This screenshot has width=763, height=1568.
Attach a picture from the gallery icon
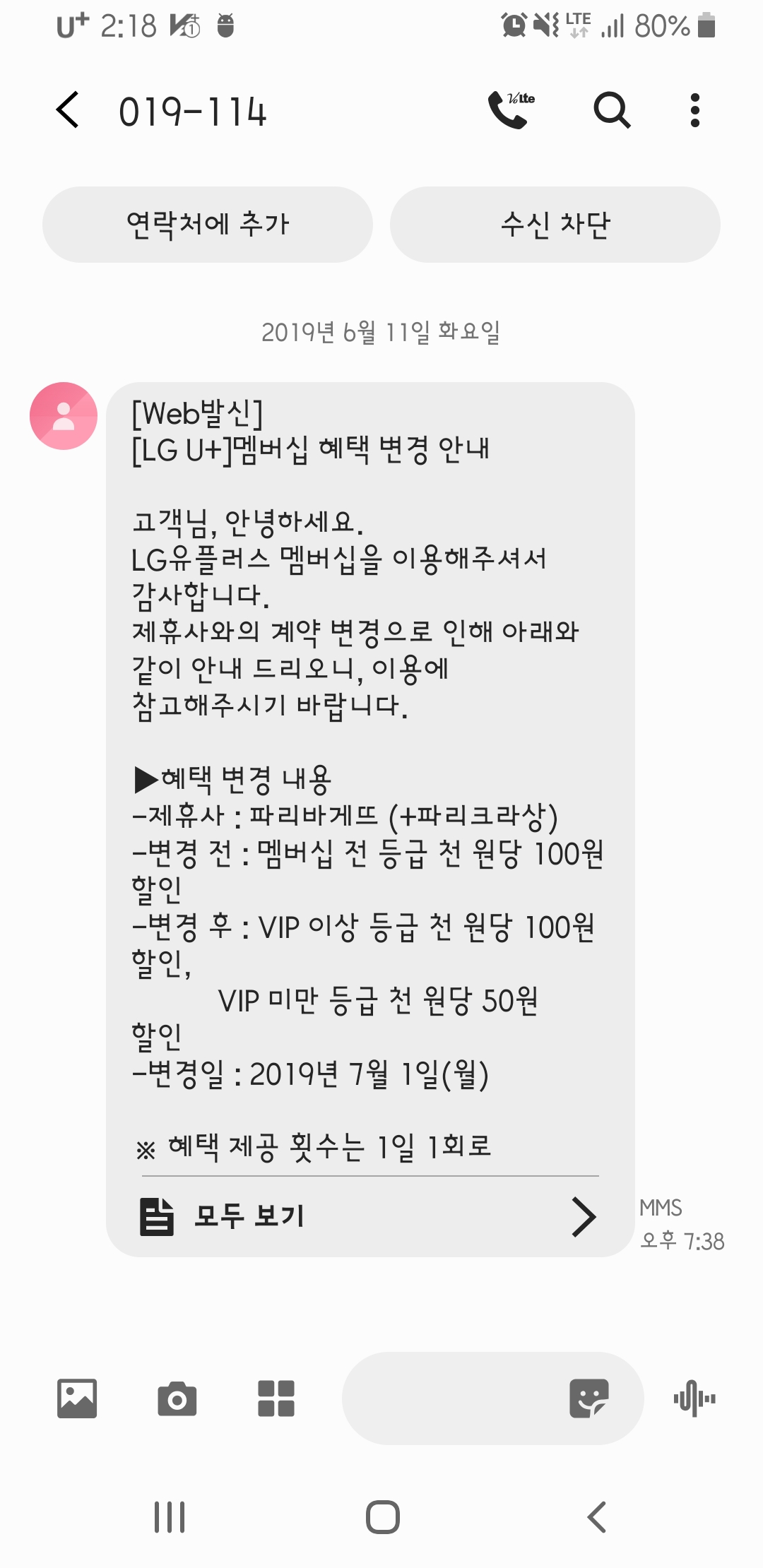77,1398
